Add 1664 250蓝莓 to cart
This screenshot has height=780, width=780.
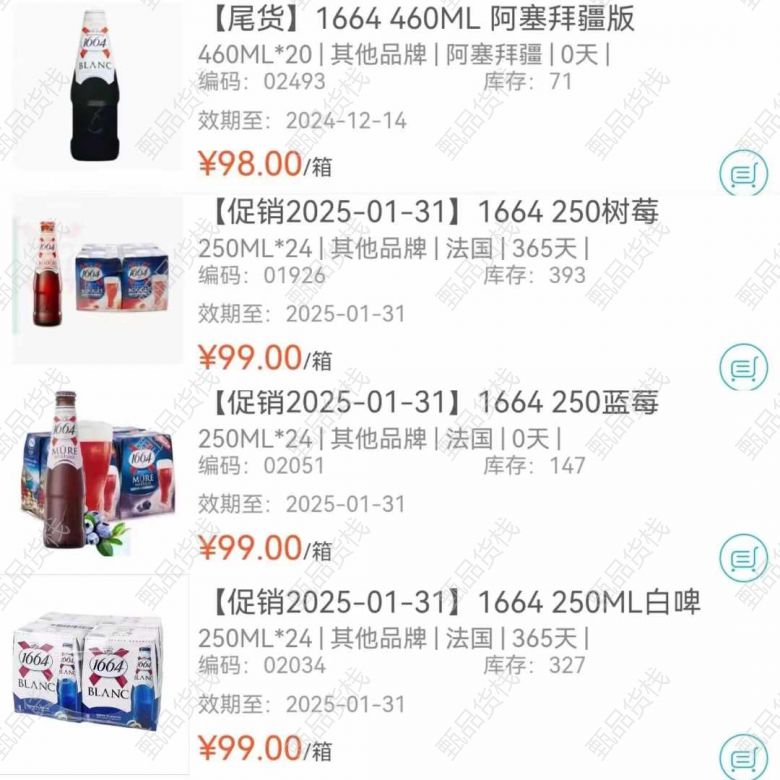(743, 558)
